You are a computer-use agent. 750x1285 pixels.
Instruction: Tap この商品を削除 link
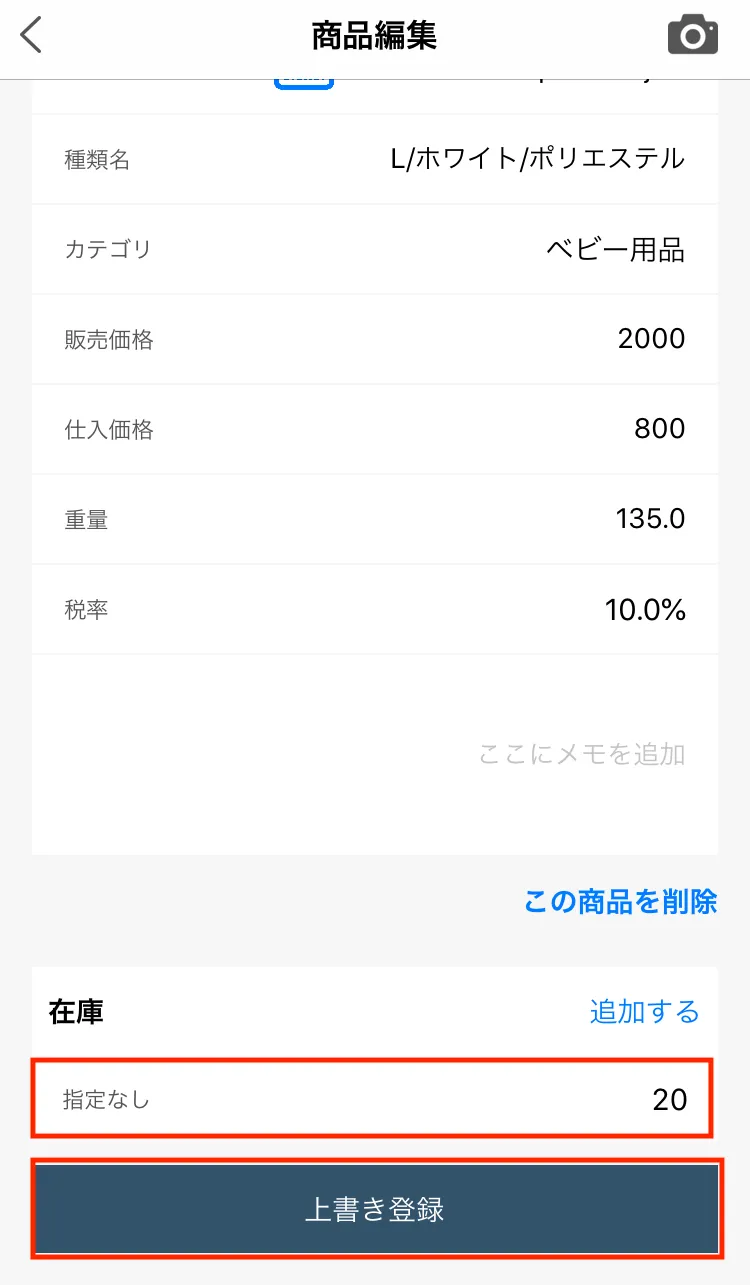pos(620,902)
